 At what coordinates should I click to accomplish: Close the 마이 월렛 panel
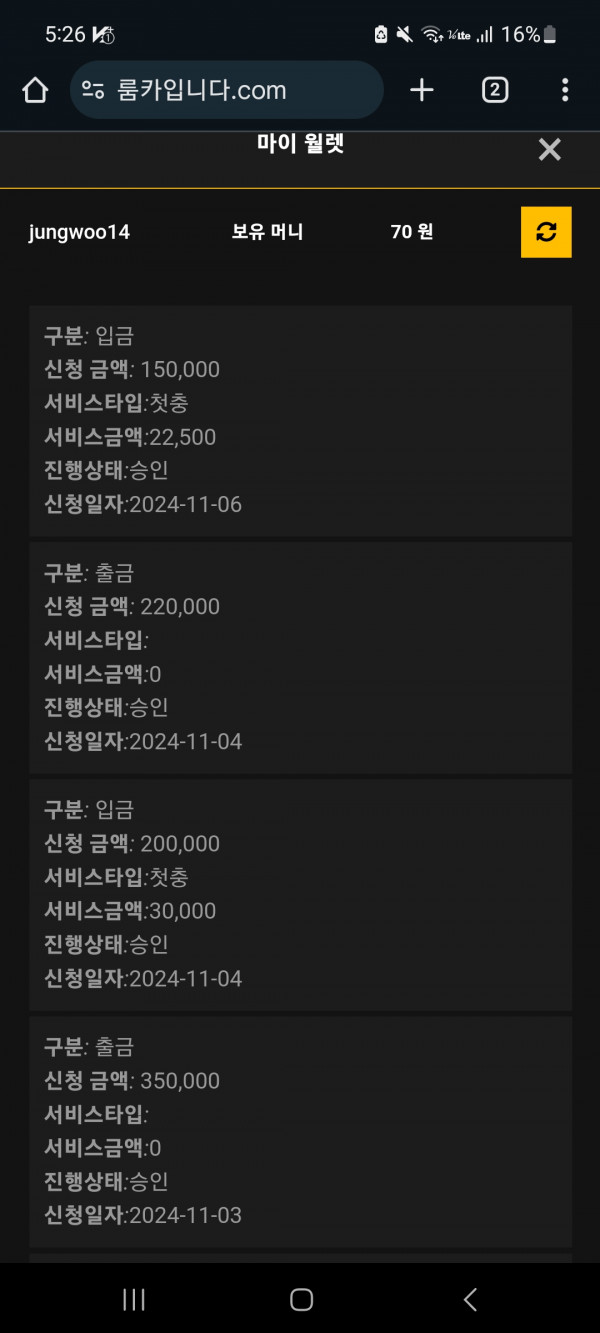click(x=549, y=150)
